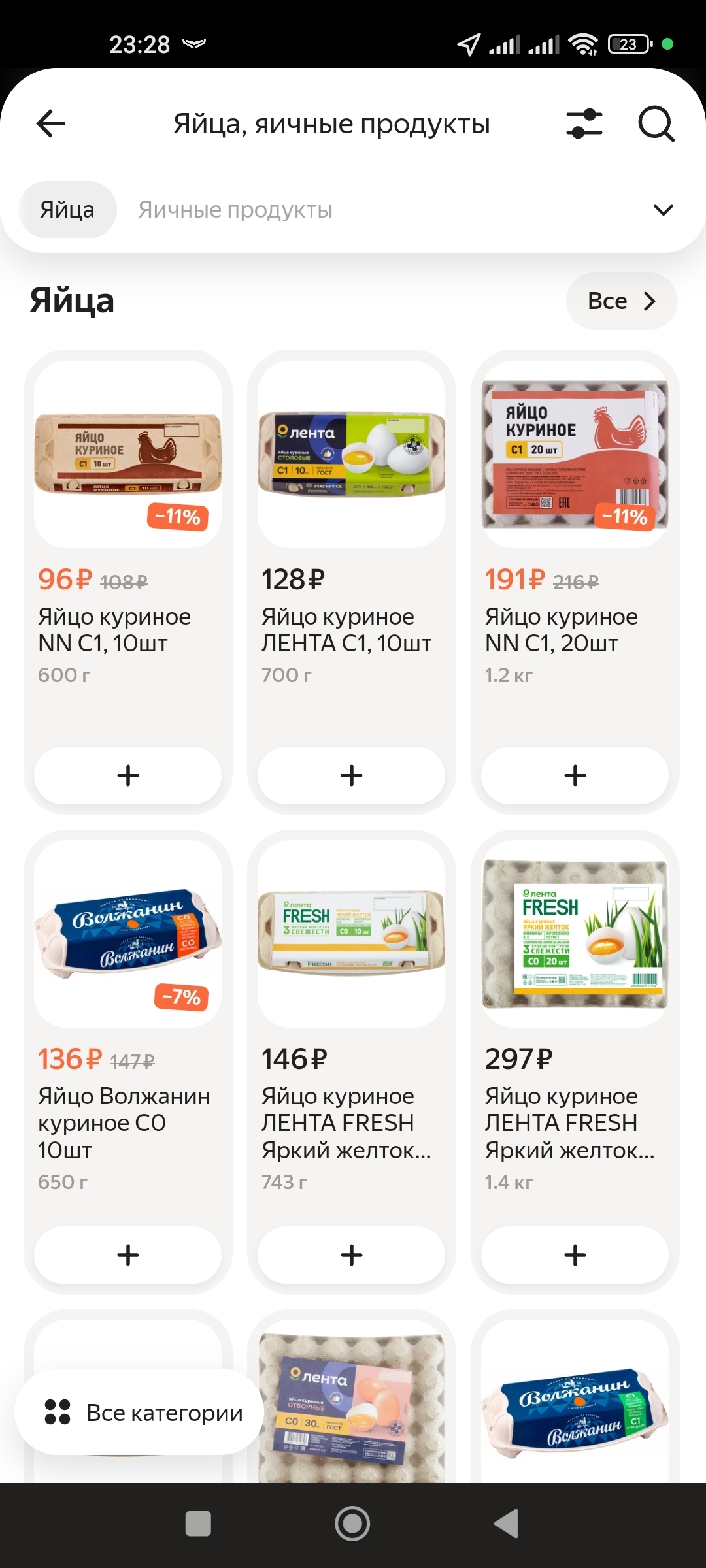Open the filter settings icon
The image size is (706, 1568).
click(584, 123)
